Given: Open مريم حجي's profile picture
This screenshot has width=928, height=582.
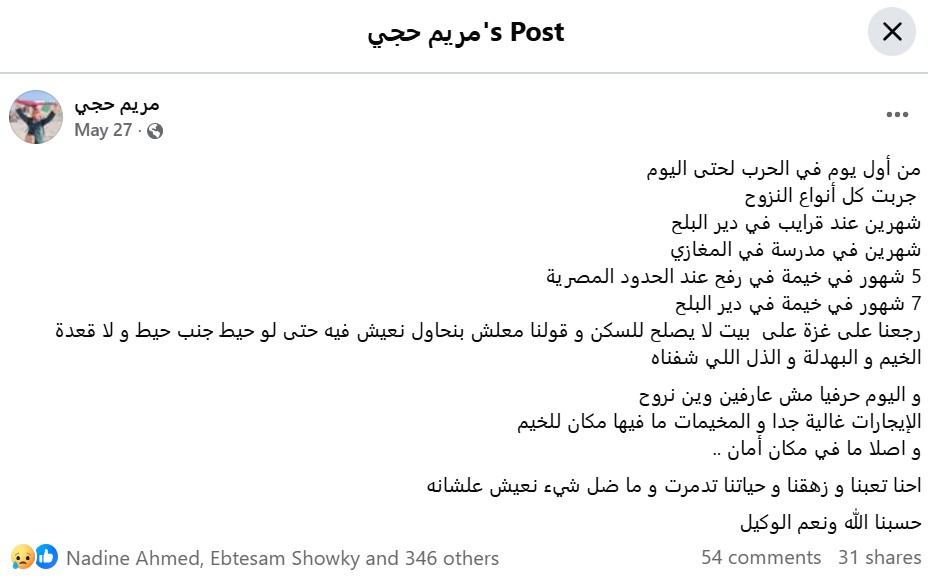Looking at the screenshot, I should click(x=35, y=116).
